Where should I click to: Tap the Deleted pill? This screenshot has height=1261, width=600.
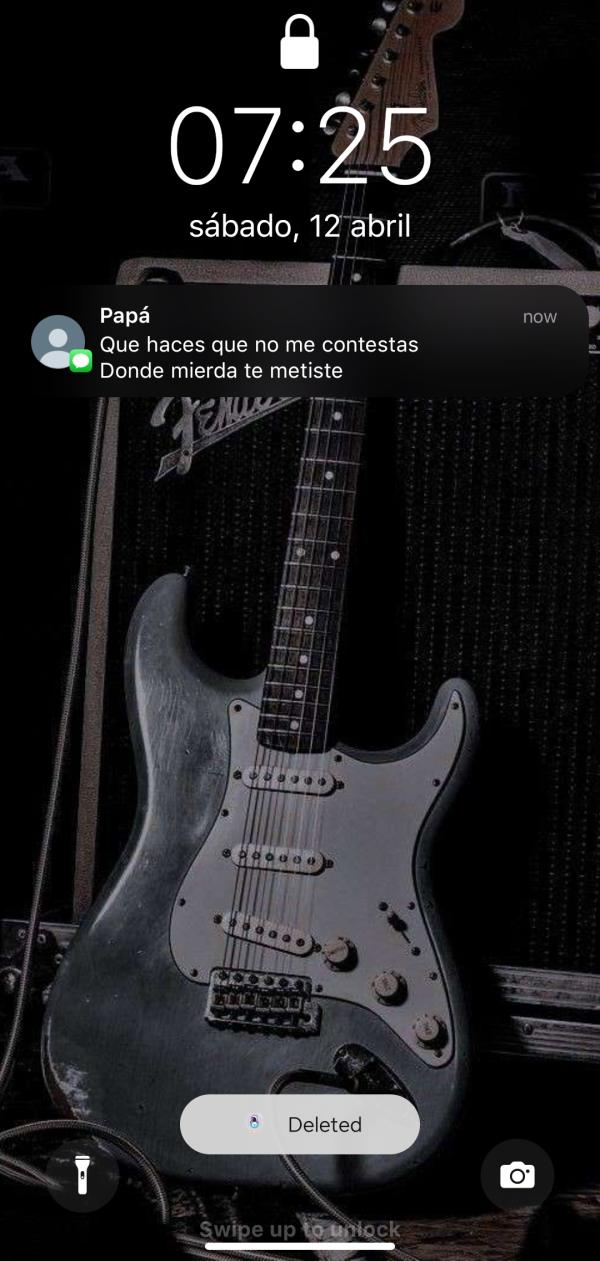tap(300, 1124)
